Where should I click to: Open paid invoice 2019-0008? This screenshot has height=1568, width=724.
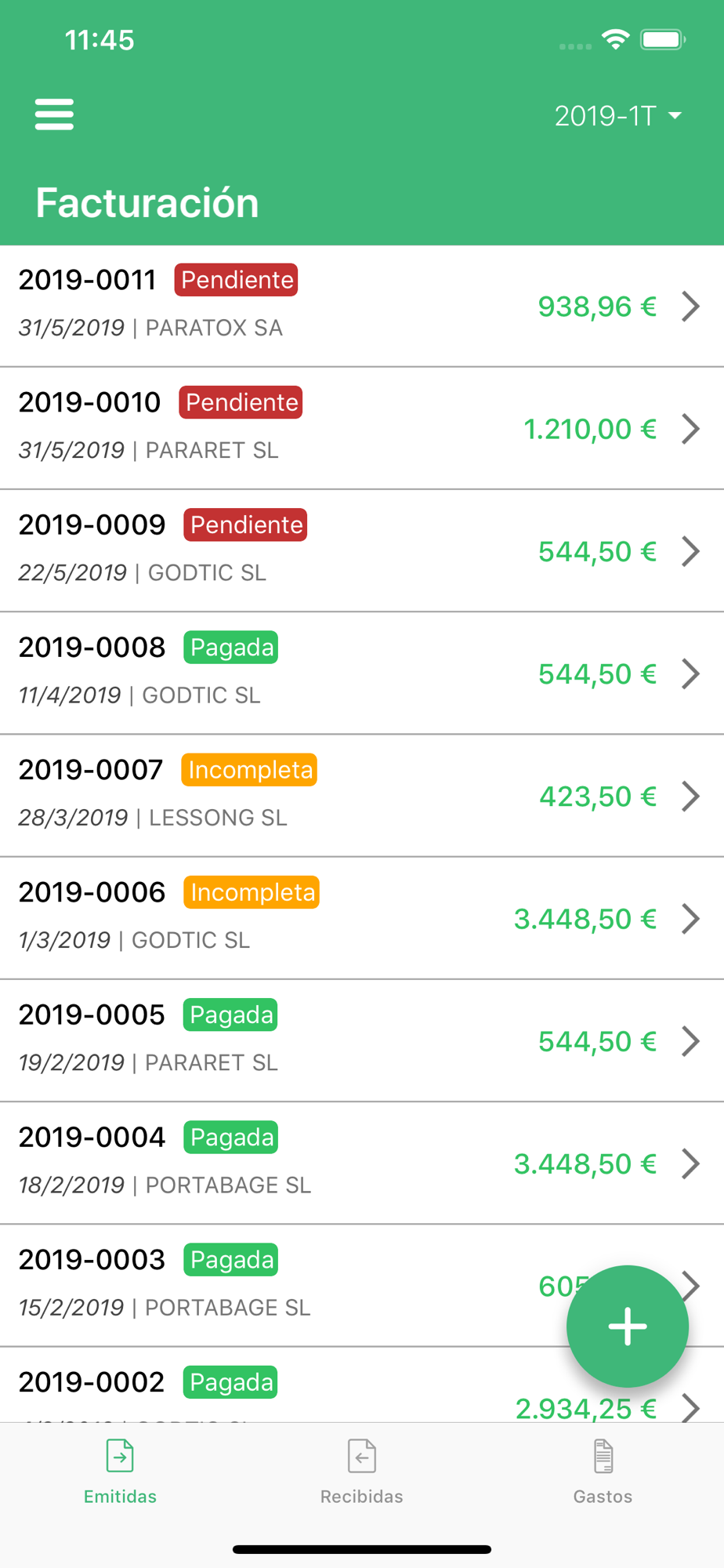tap(362, 673)
